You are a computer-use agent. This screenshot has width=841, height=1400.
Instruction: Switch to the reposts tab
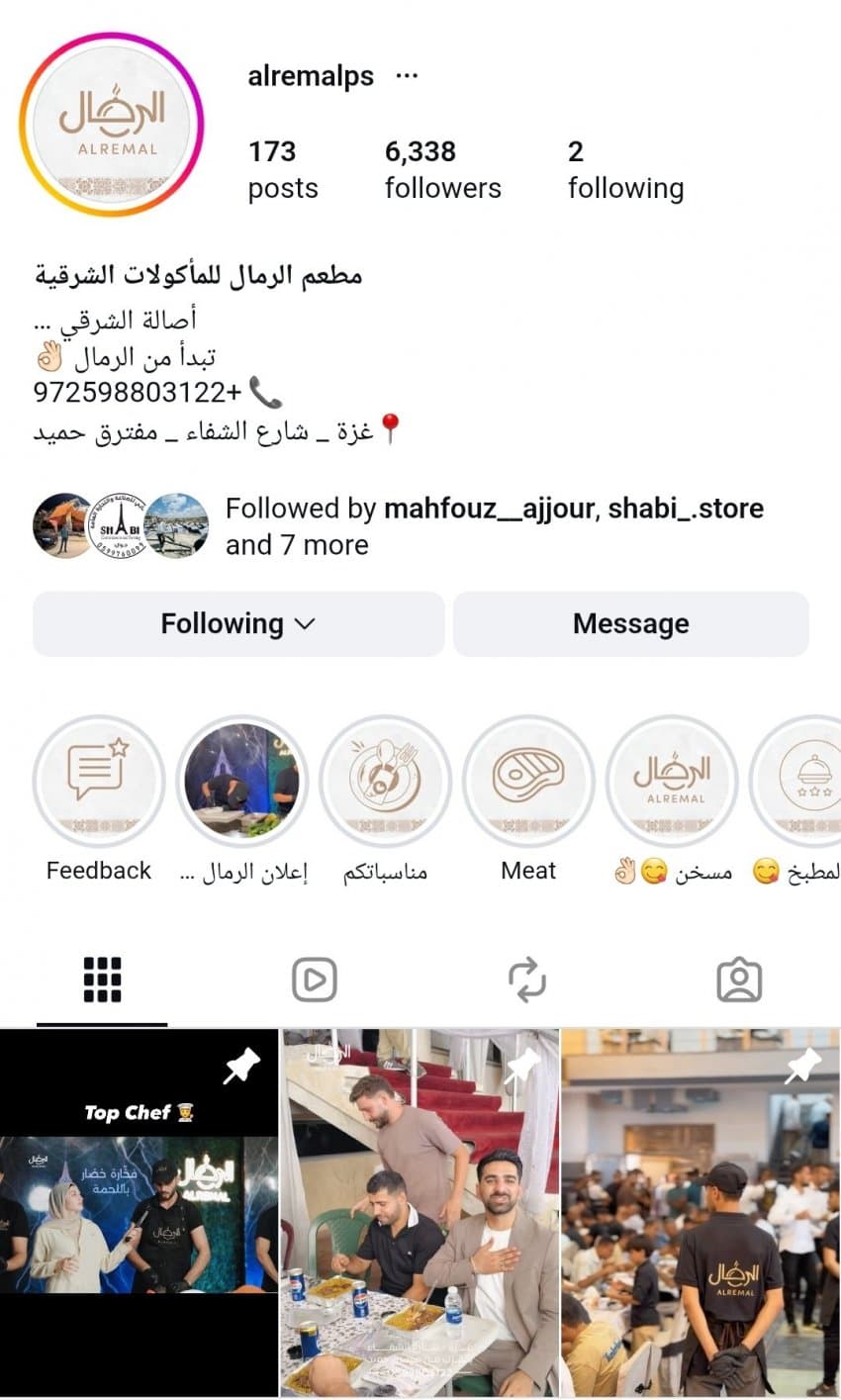526,980
